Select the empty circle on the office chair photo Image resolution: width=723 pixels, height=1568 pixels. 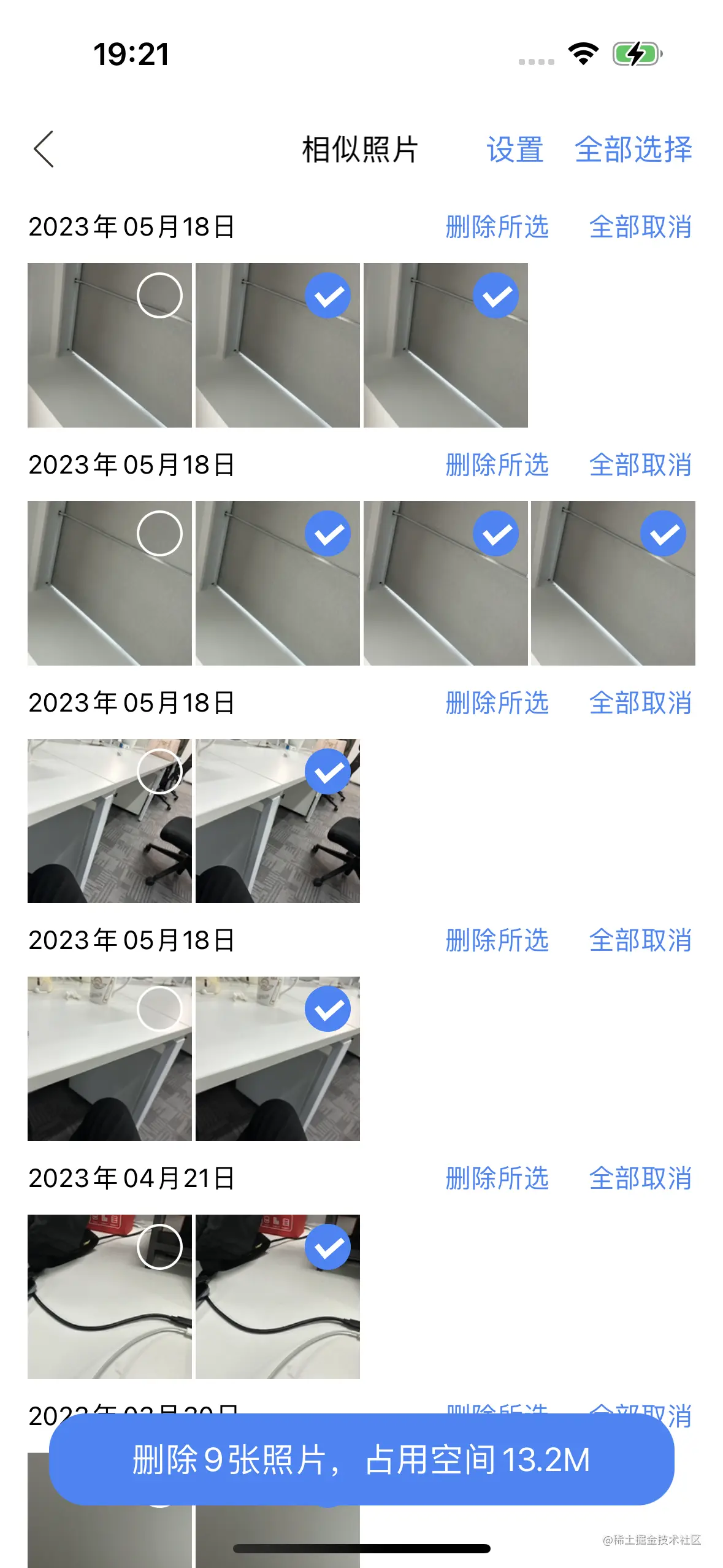[x=159, y=772]
